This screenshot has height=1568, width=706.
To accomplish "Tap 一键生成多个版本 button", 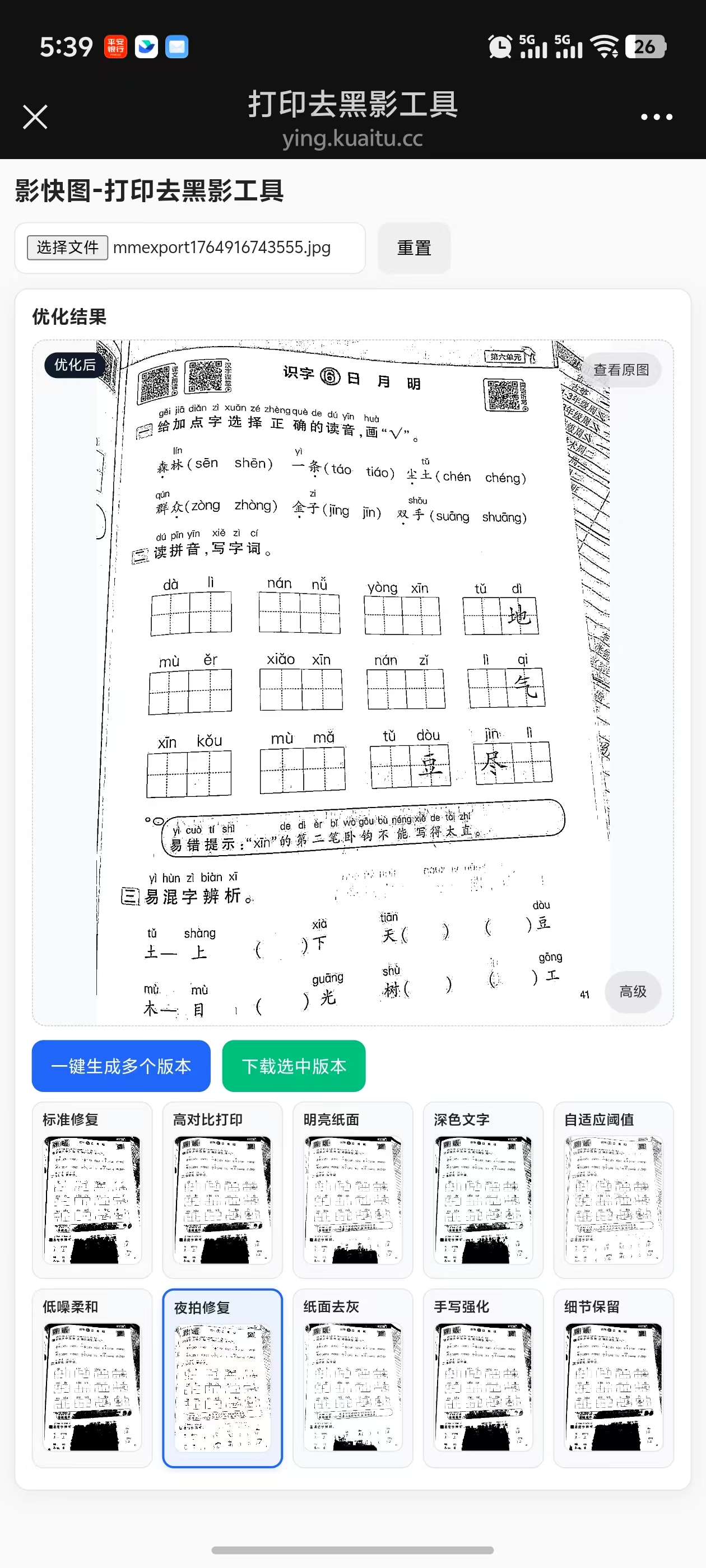I will (121, 1066).
